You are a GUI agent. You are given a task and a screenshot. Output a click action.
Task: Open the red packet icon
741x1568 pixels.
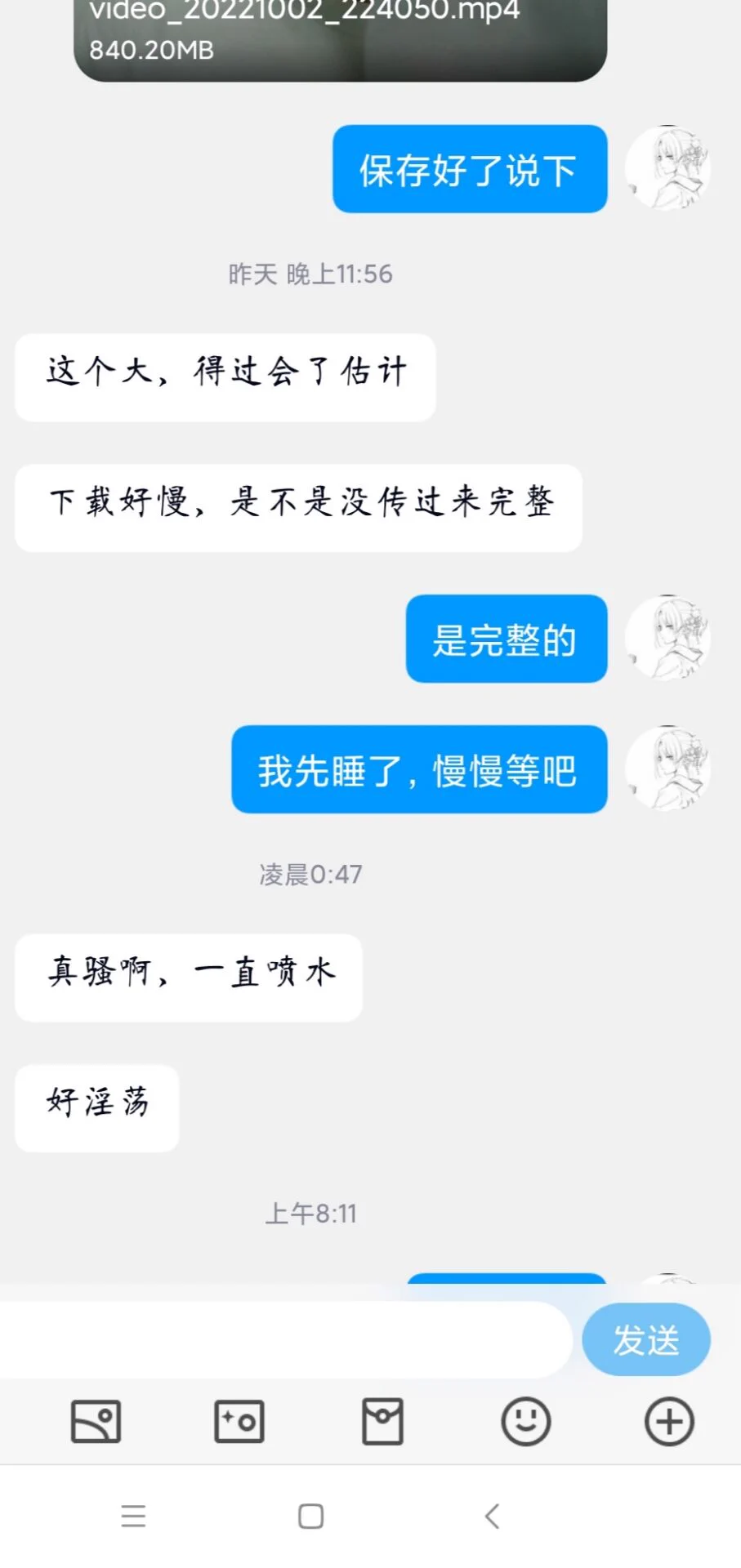click(382, 1422)
